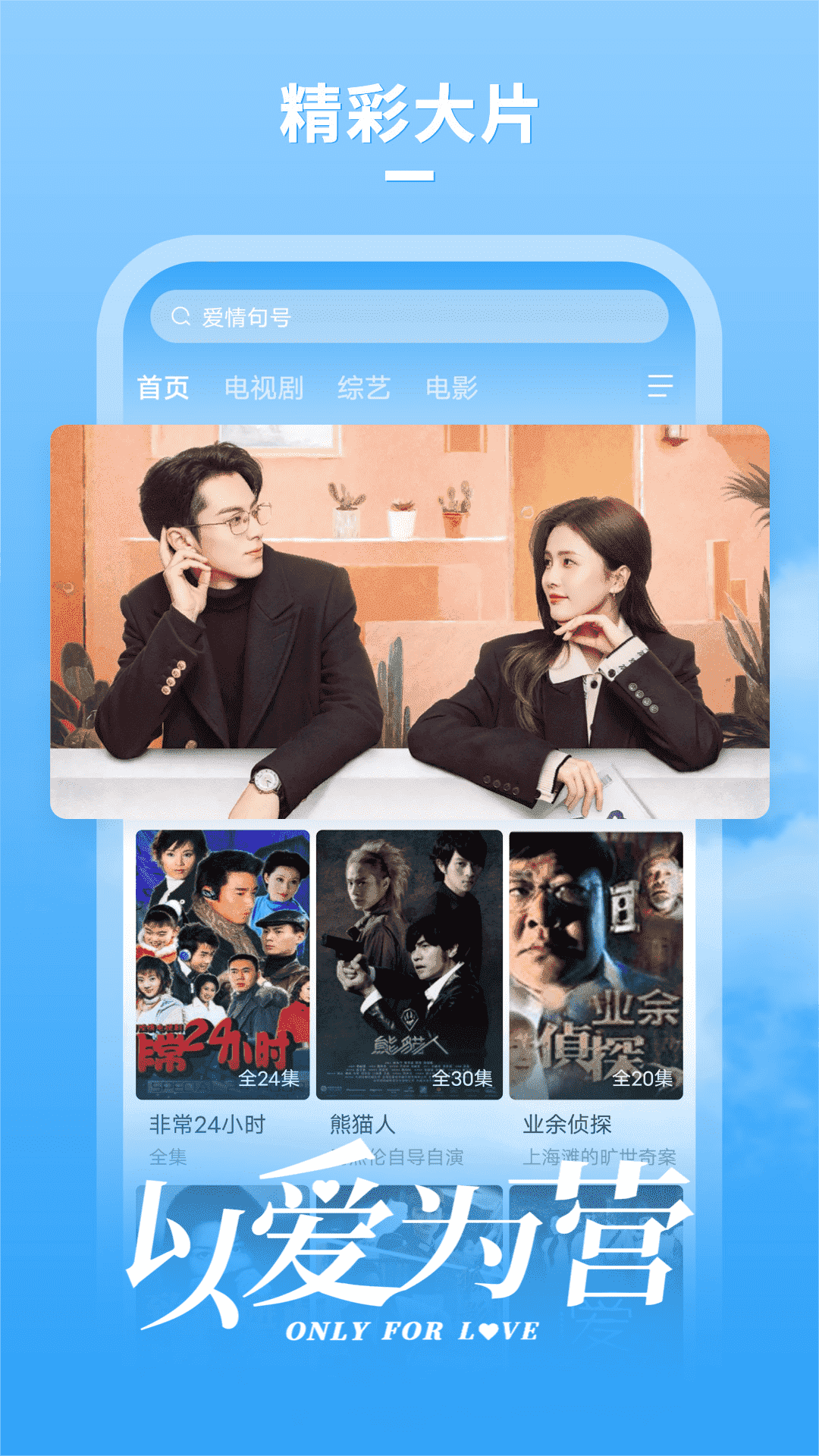The image size is (819, 1456).
Task: Click the 上海滩的旷世奇案 subtitle
Action: 604,1156
